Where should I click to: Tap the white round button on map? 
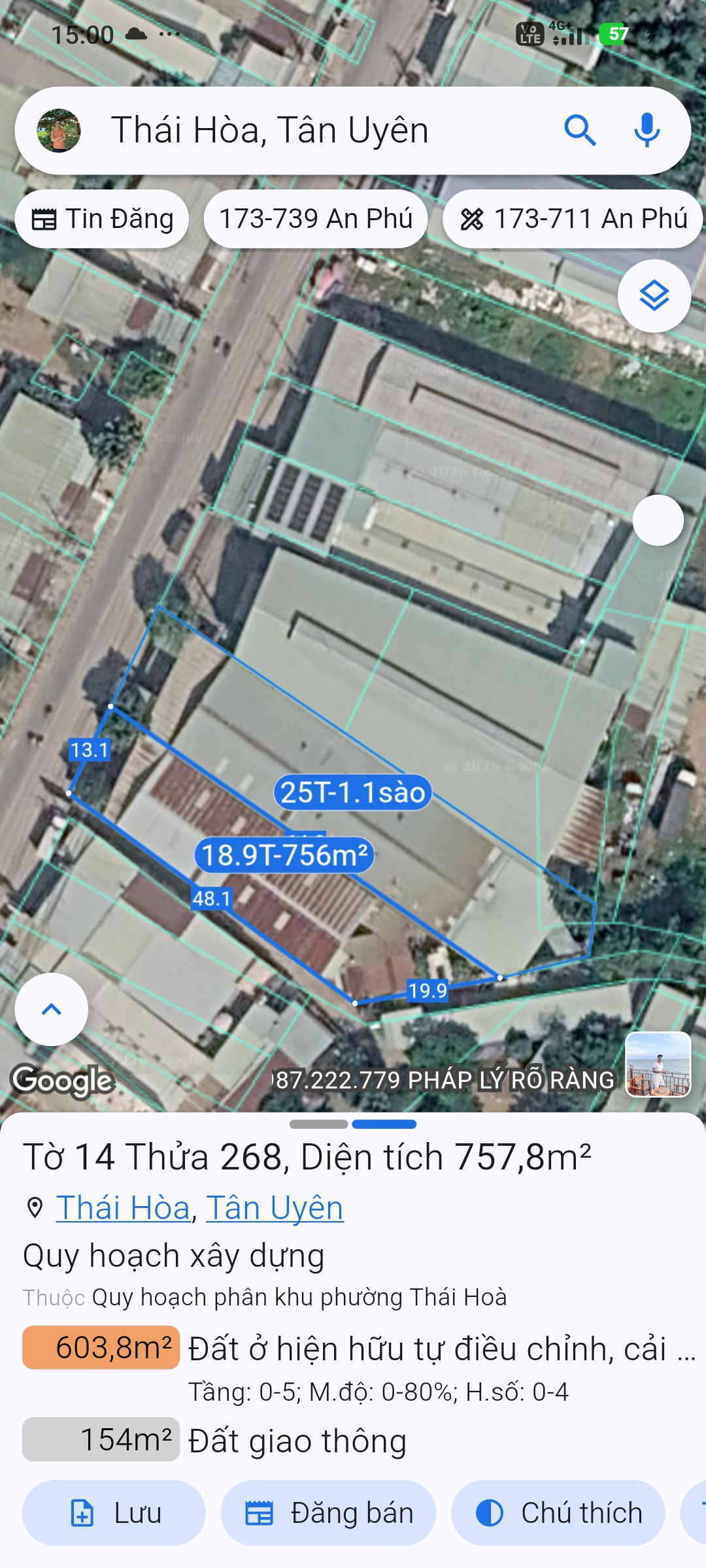658,520
